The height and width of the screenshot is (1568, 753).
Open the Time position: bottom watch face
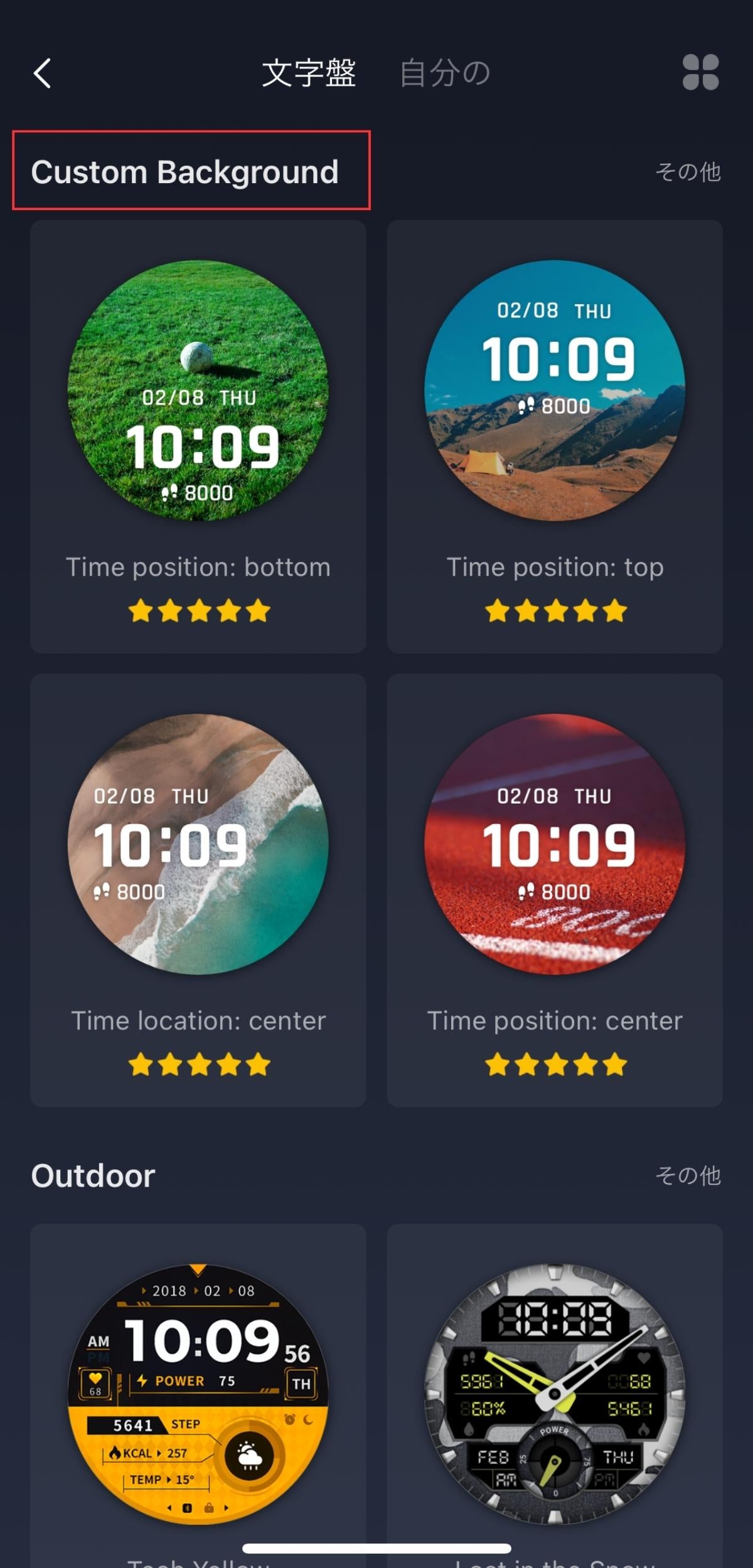[198, 436]
